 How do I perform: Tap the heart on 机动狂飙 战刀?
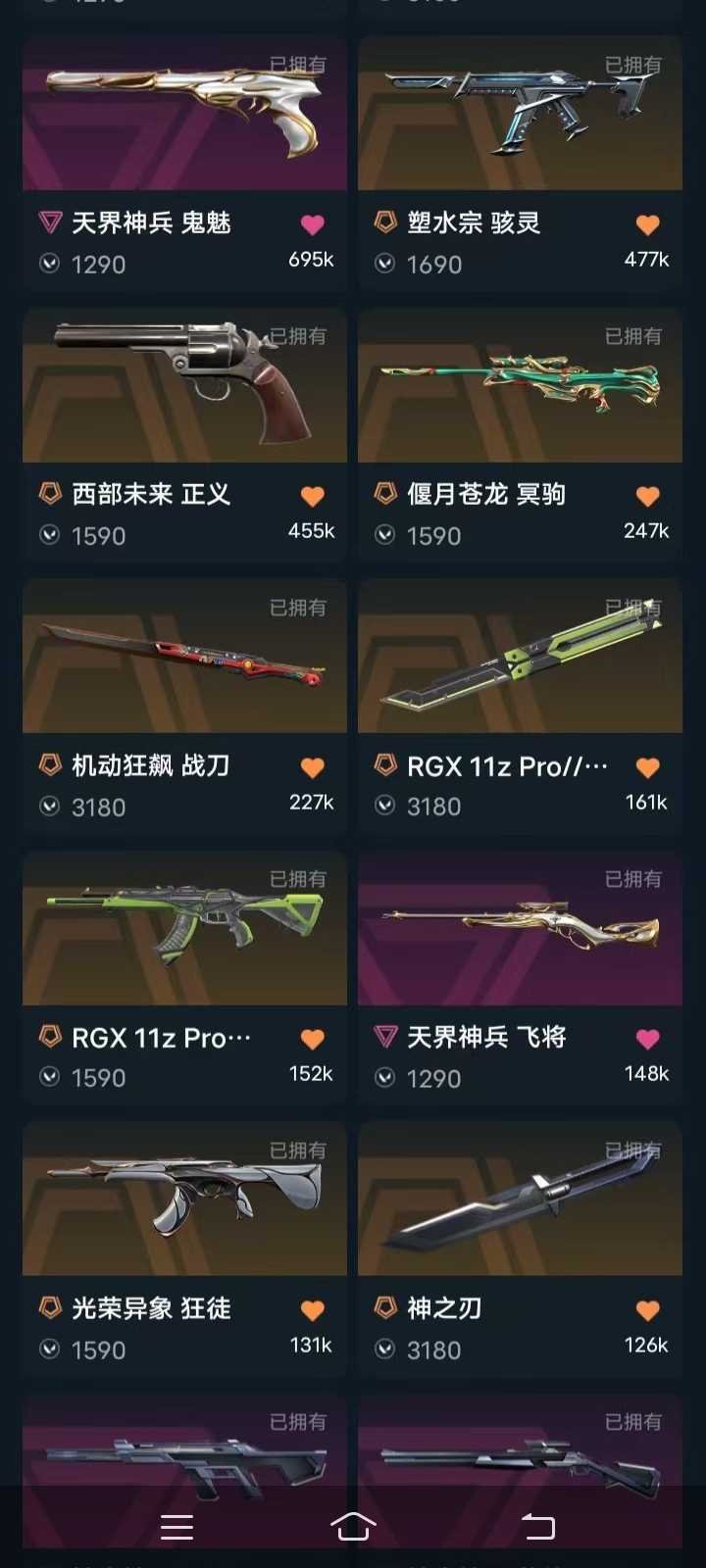pyautogui.click(x=313, y=767)
